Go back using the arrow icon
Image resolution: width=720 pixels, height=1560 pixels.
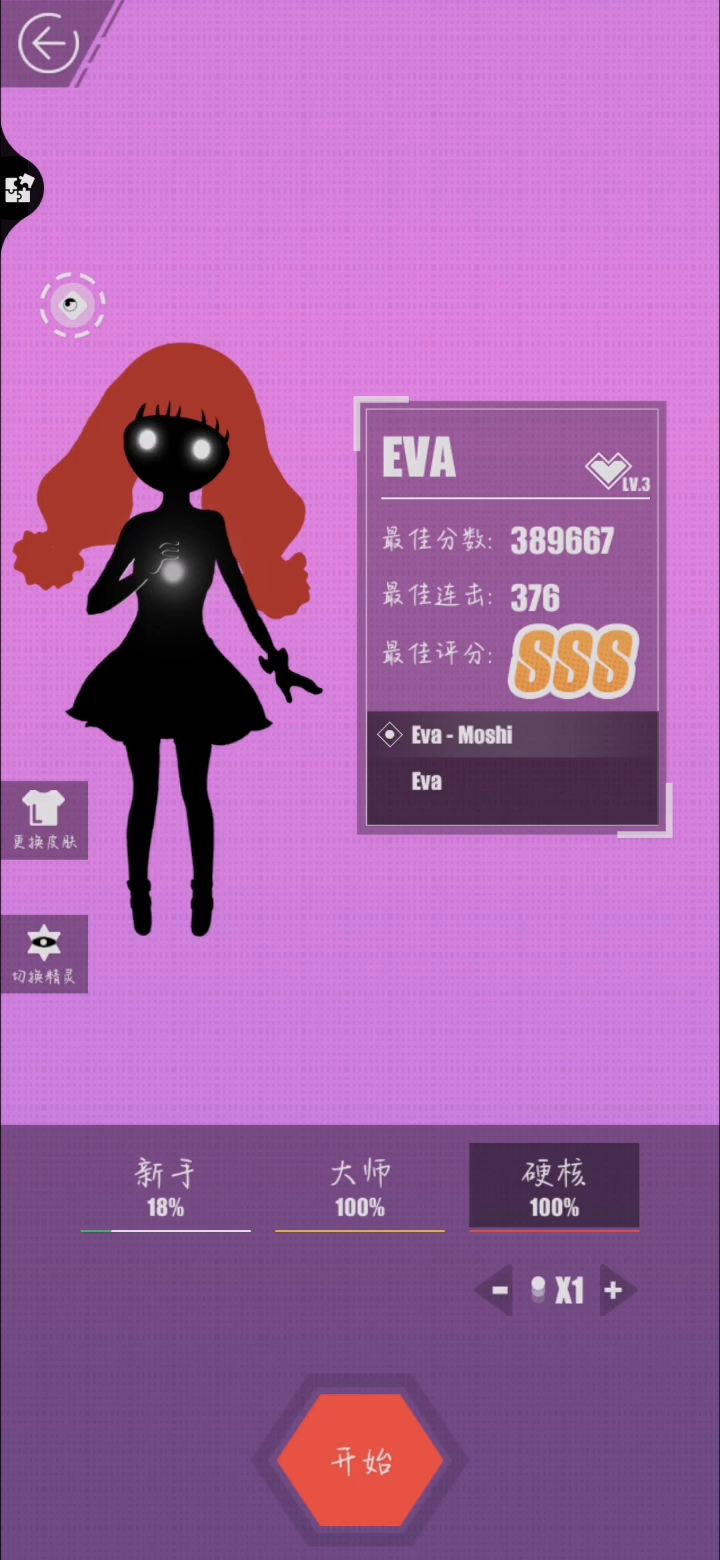(x=47, y=44)
